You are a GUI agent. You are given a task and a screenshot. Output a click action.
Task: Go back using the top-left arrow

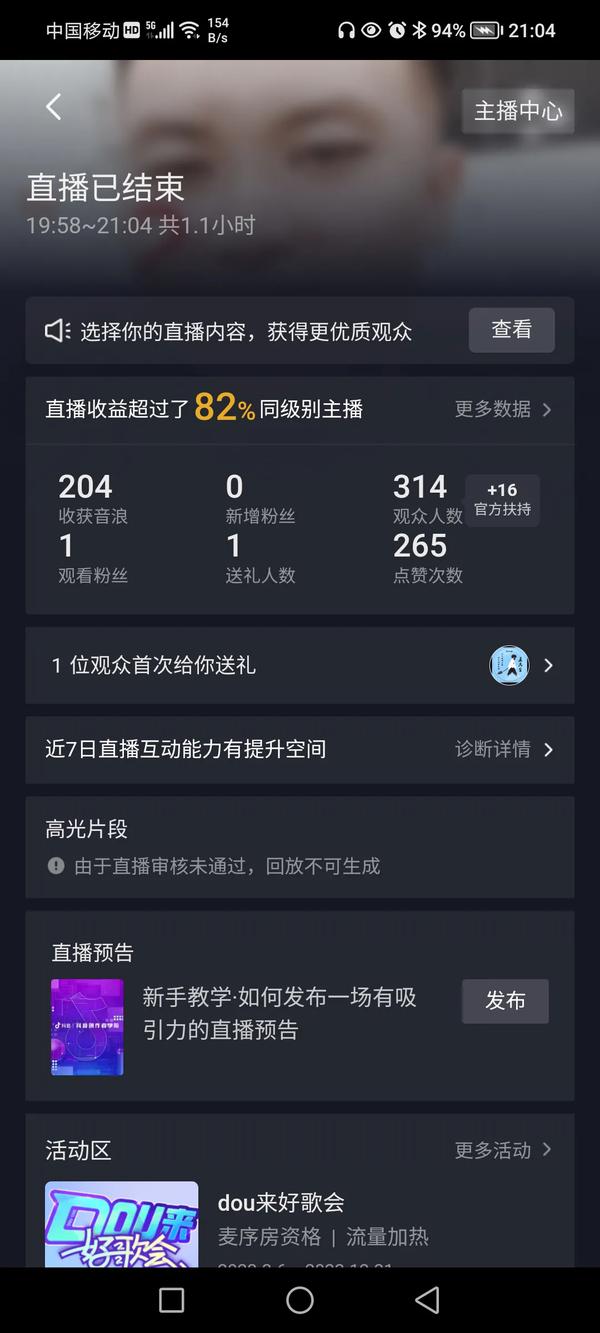(54, 108)
